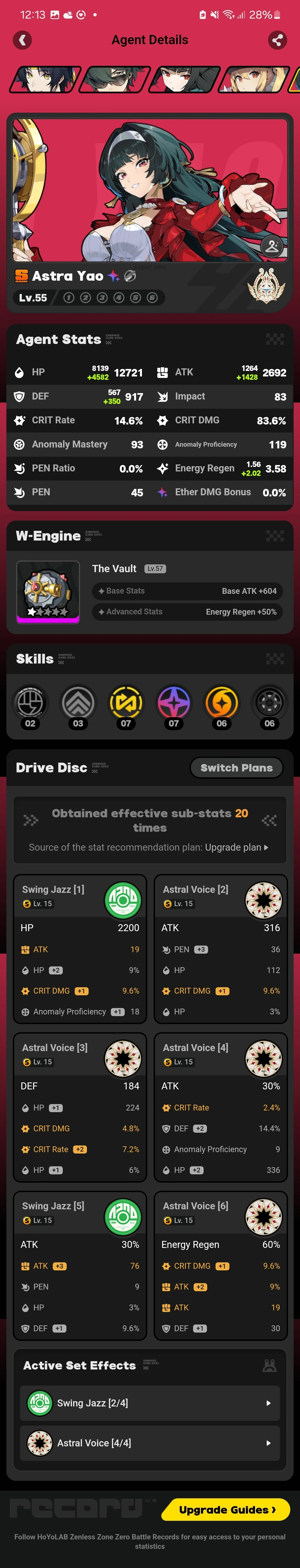Open Astral Voice [2] drive disc

[220, 948]
